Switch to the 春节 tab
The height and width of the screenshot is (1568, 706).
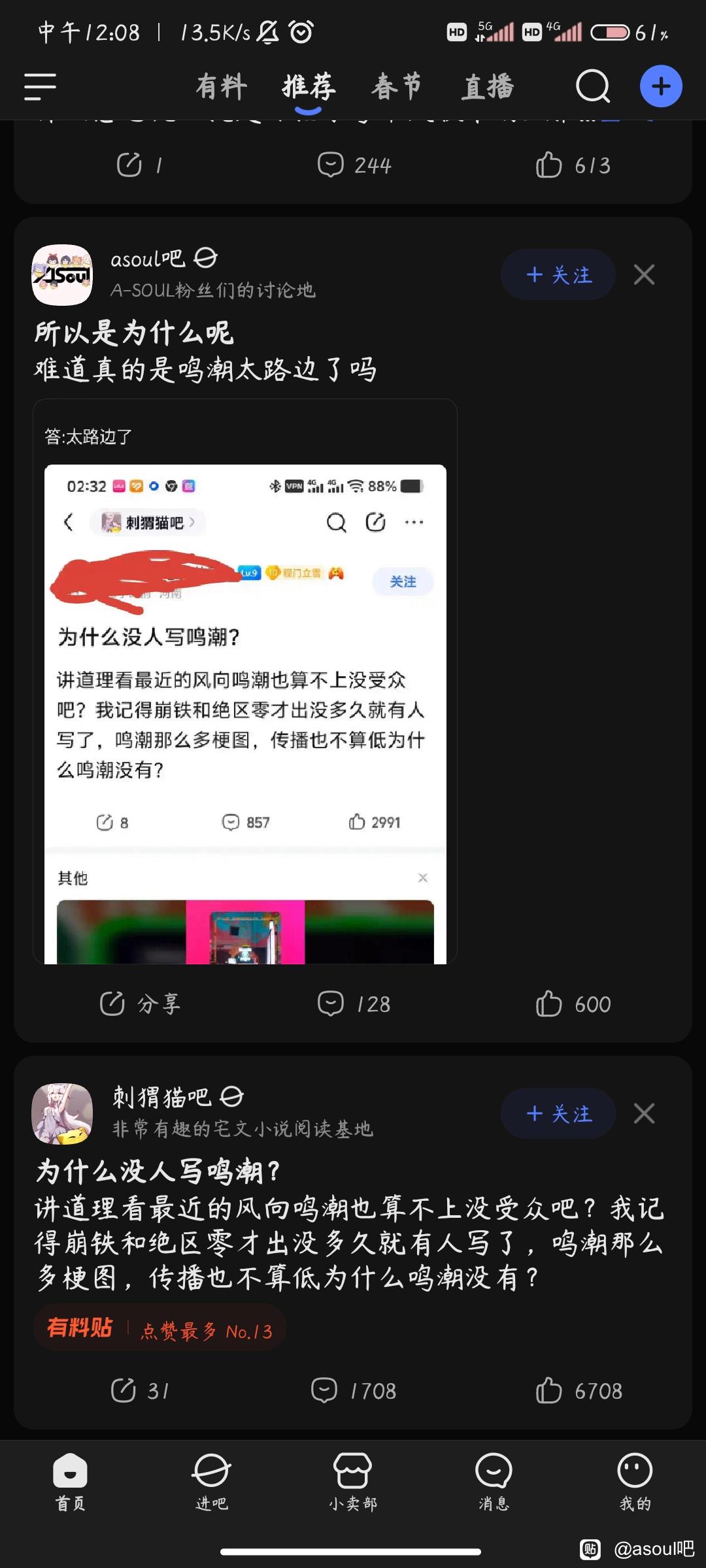(397, 86)
